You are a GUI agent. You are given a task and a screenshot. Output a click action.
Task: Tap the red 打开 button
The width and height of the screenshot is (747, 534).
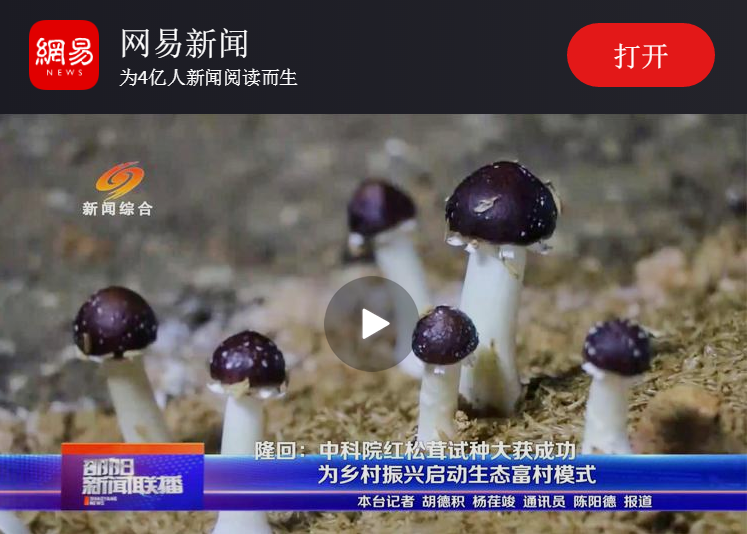640,55
